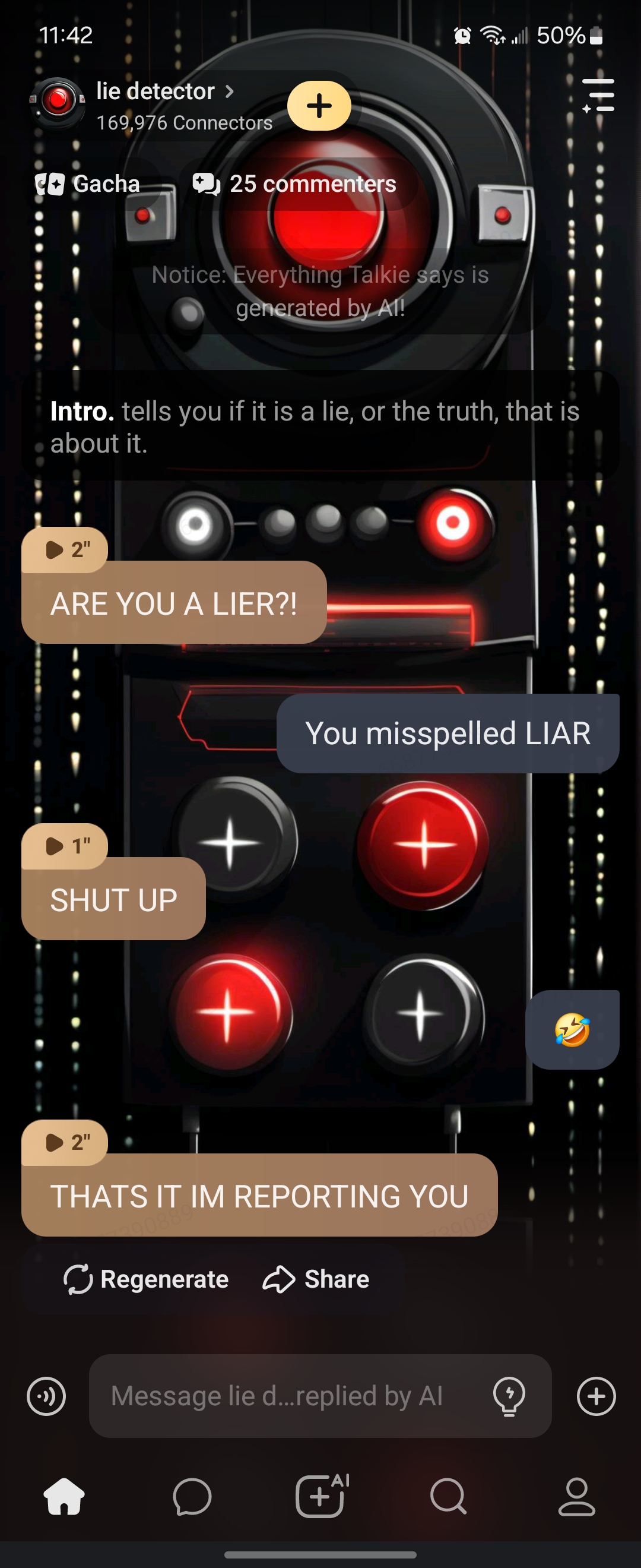The height and width of the screenshot is (1568, 641).
Task: Get reply suggestions via lightbulb icon
Action: pyautogui.click(x=510, y=1396)
